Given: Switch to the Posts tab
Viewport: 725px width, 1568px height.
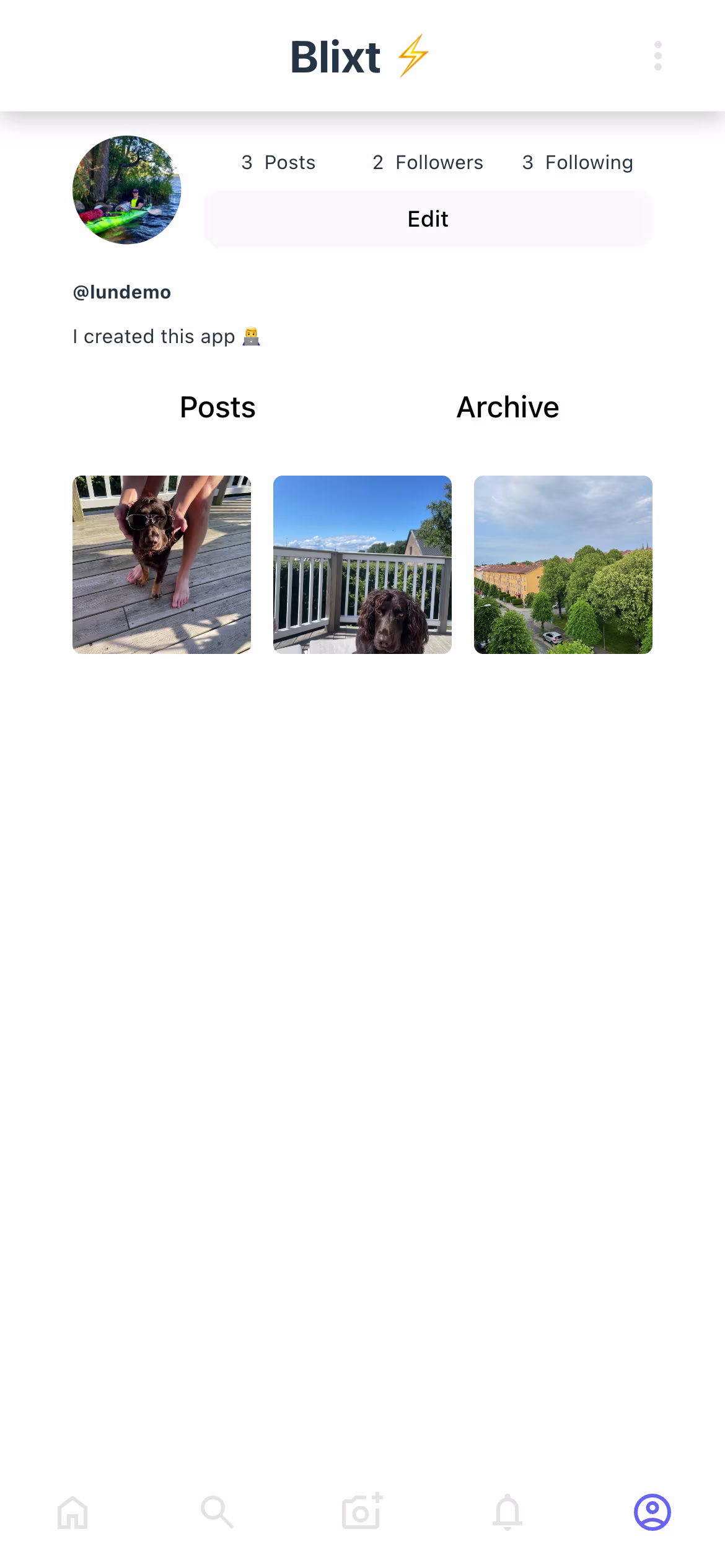Looking at the screenshot, I should click(x=217, y=407).
